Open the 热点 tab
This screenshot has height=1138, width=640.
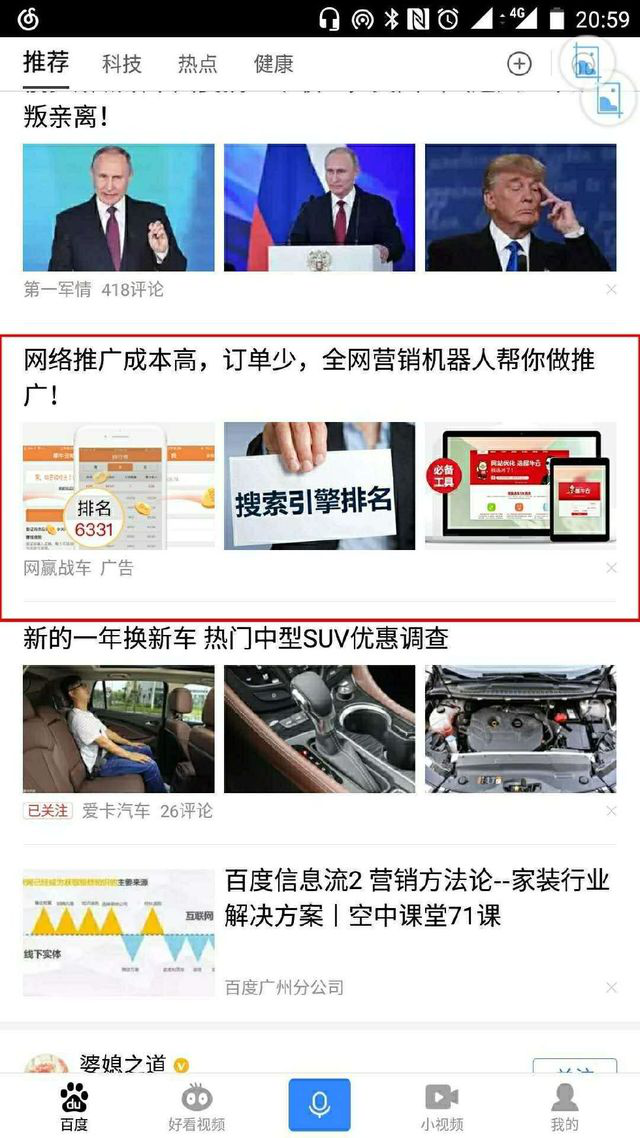coord(197,64)
